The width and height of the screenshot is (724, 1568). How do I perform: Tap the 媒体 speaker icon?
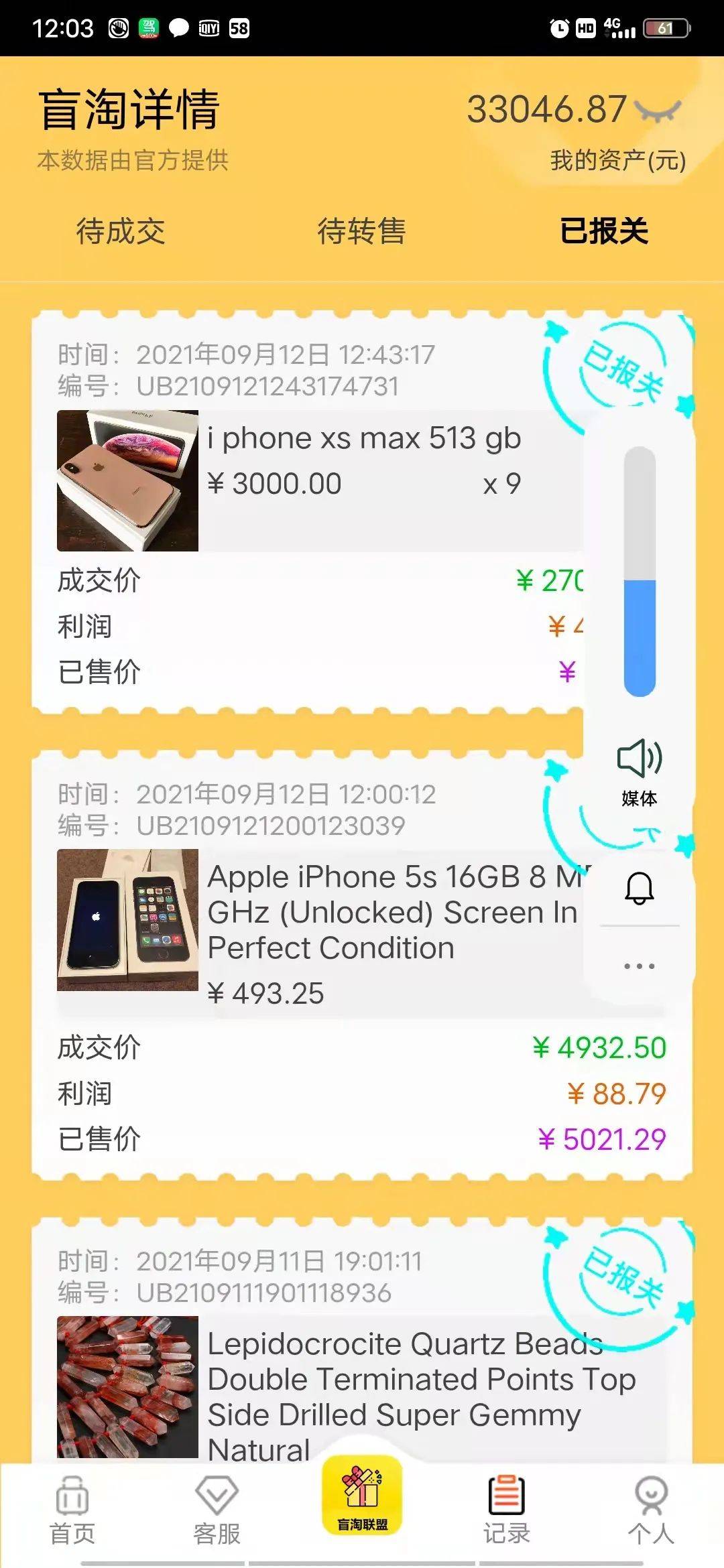[x=640, y=759]
